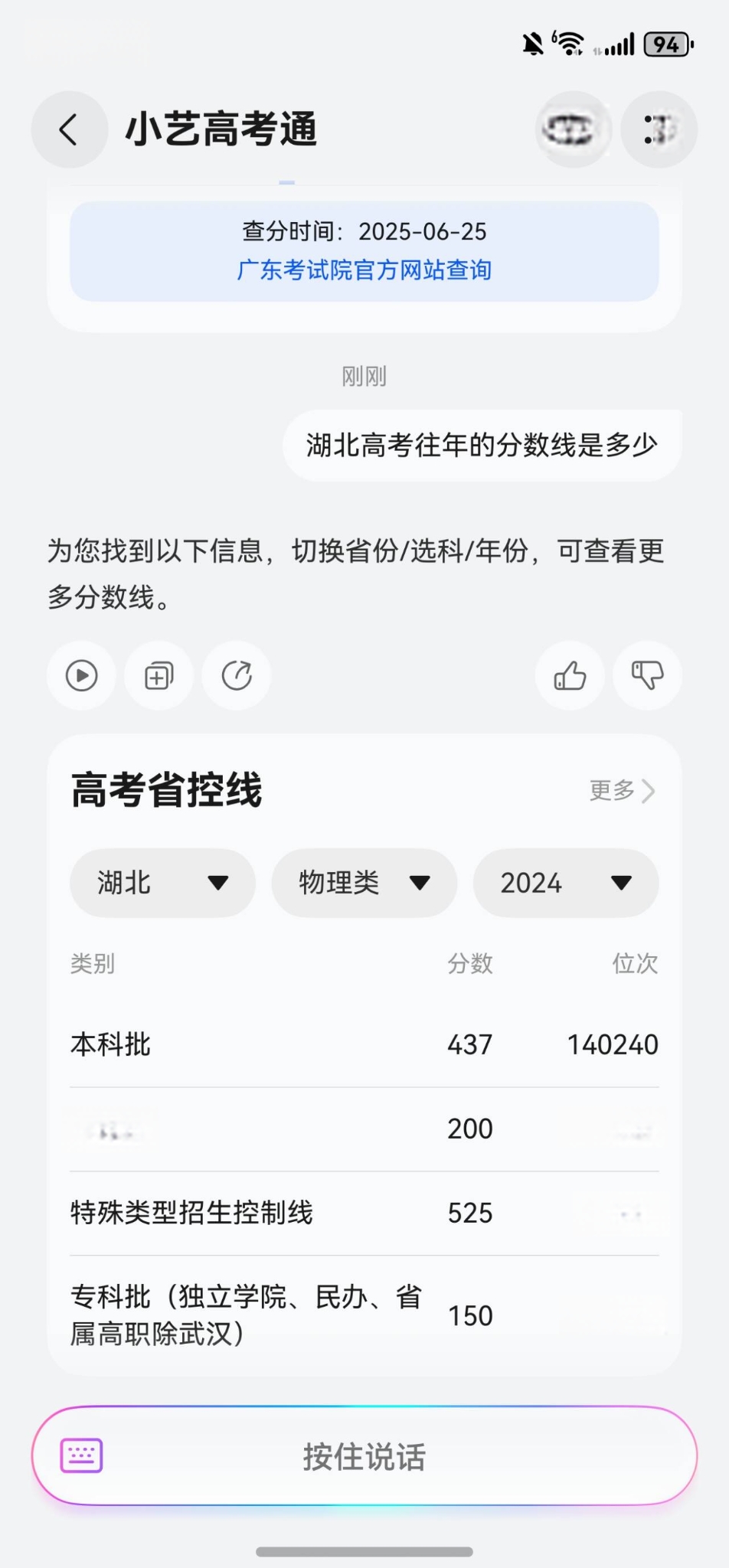Switch to keyboard input
The width and height of the screenshot is (729, 1568).
click(x=82, y=1455)
